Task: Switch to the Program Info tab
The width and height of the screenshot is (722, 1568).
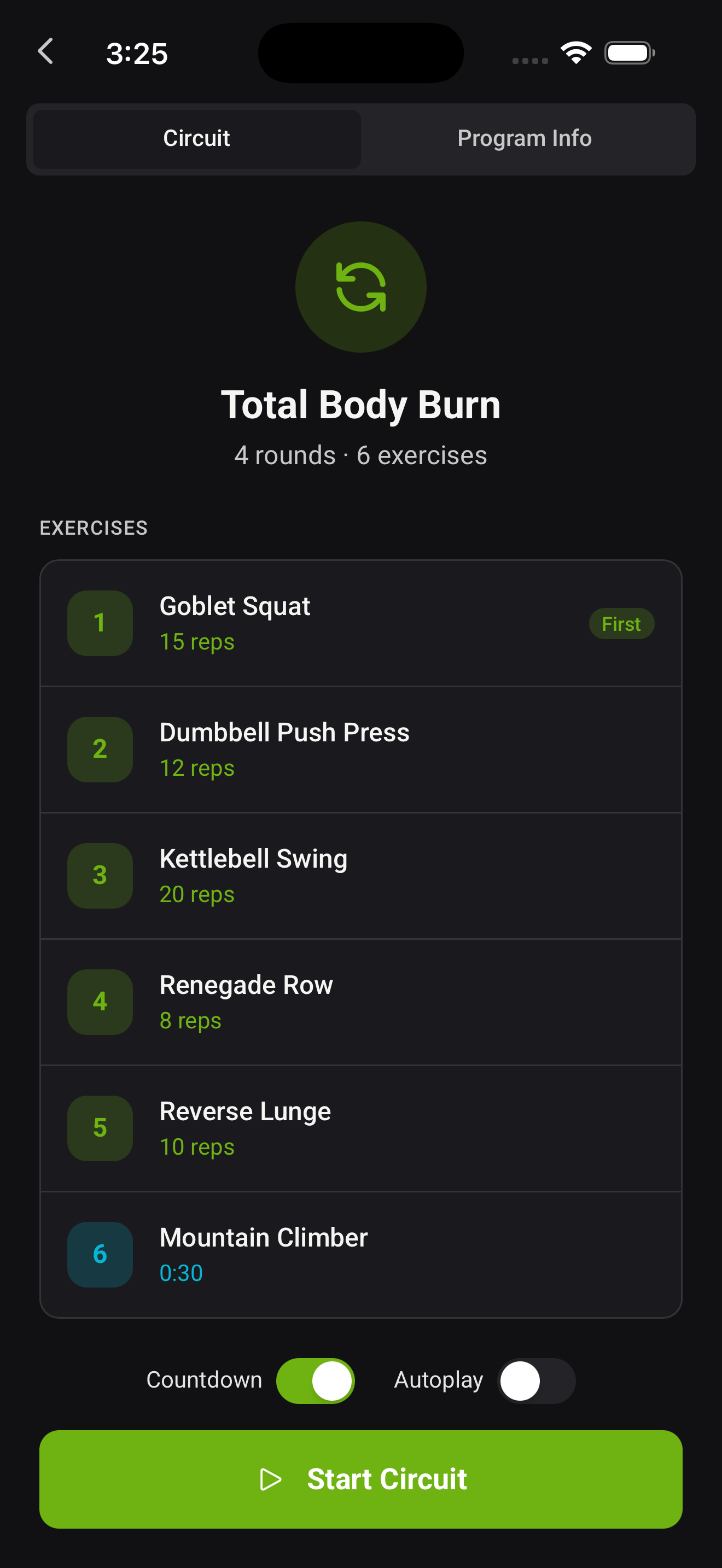Action: [x=525, y=138]
